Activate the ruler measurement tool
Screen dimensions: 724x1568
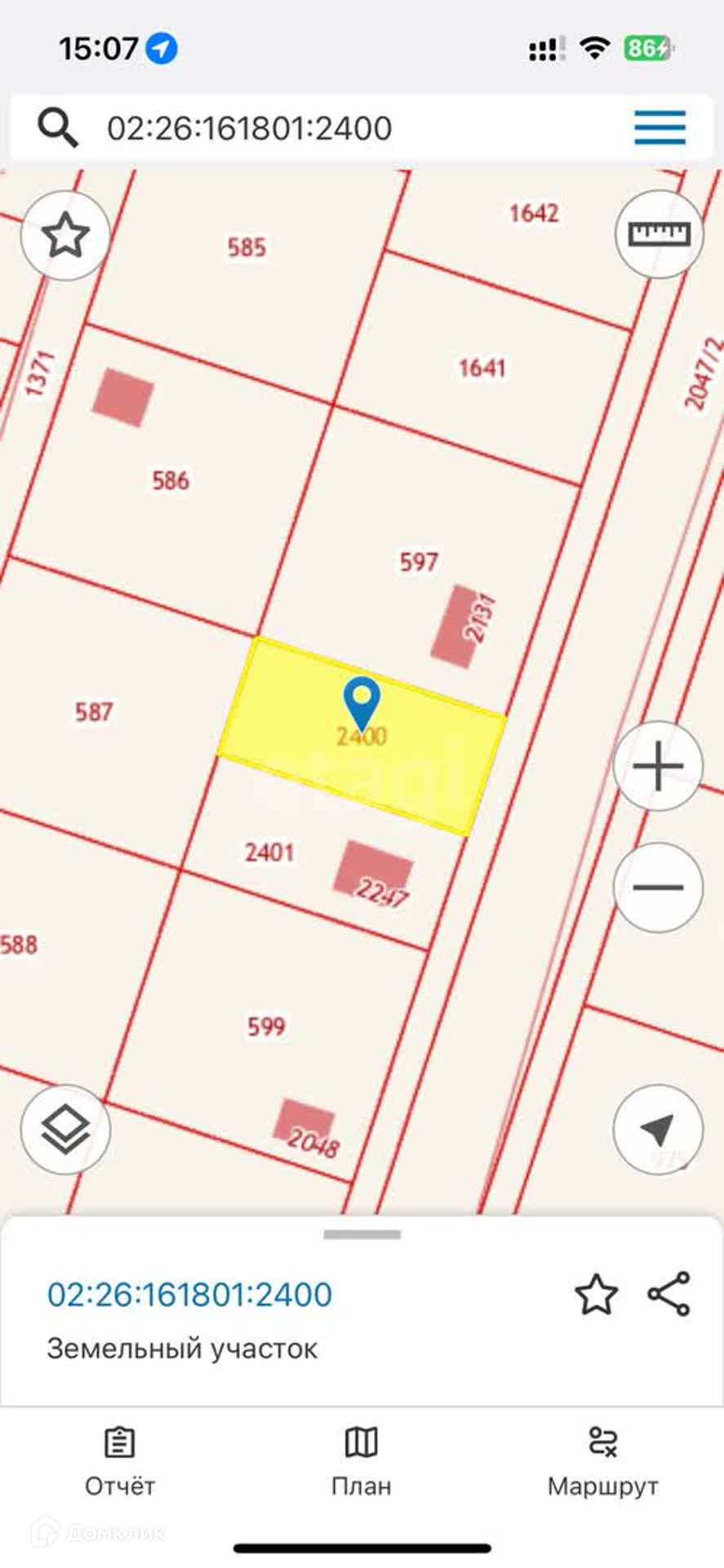pyautogui.click(x=659, y=234)
